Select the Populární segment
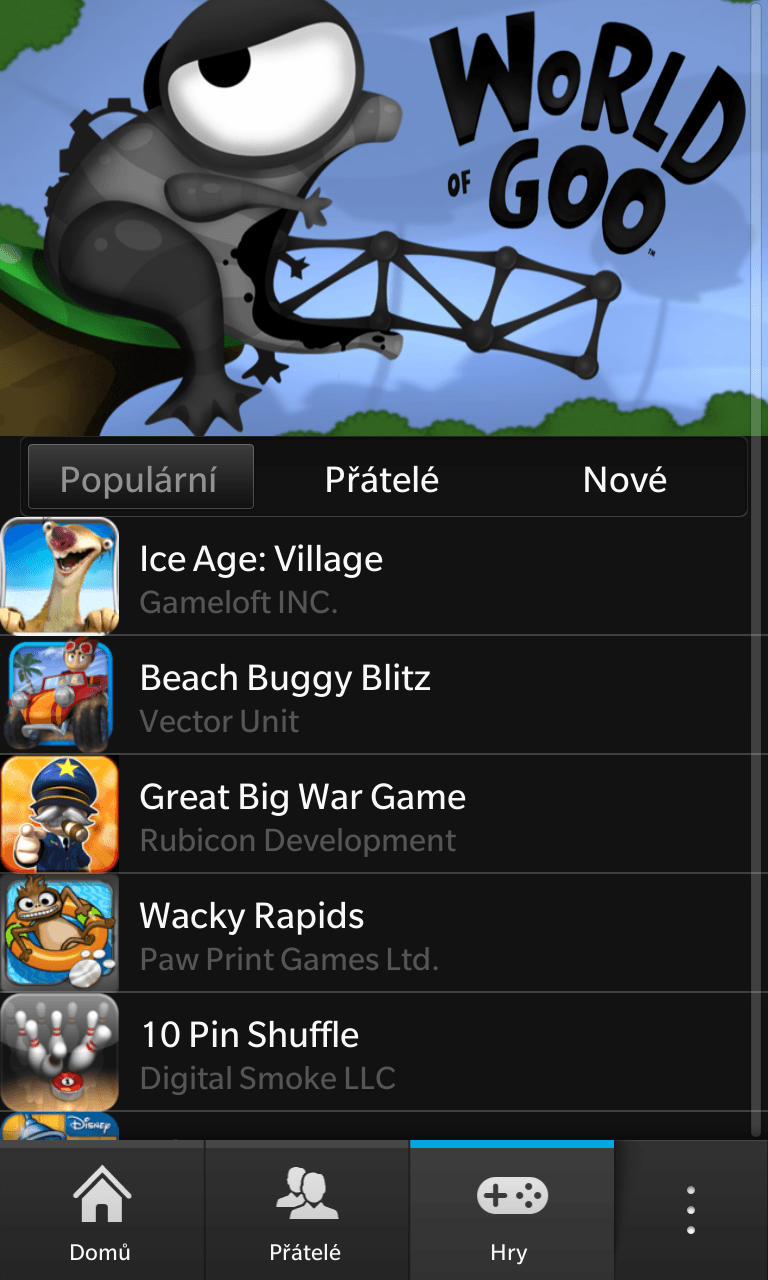Screen dimensions: 768x1280 (140, 478)
